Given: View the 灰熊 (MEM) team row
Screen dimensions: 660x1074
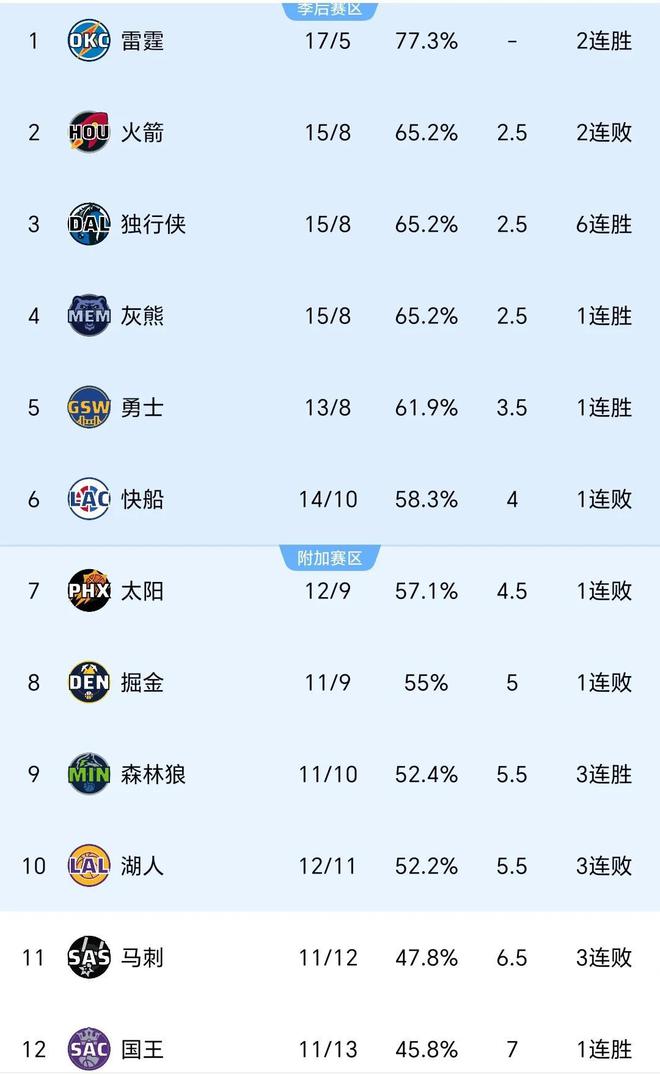Looking at the screenshot, I should 330,316.
